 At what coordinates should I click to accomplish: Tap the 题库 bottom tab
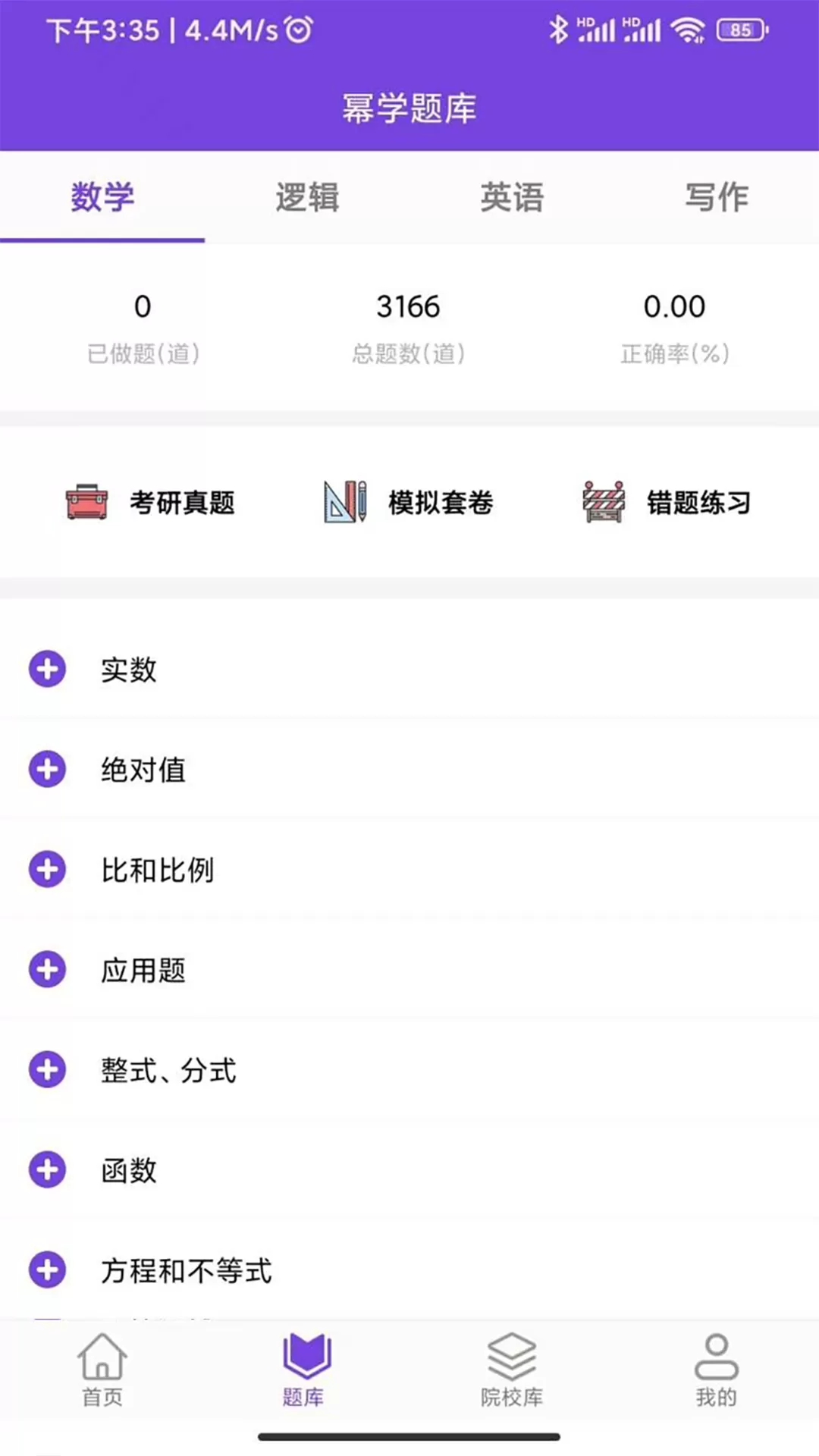[x=306, y=1370]
